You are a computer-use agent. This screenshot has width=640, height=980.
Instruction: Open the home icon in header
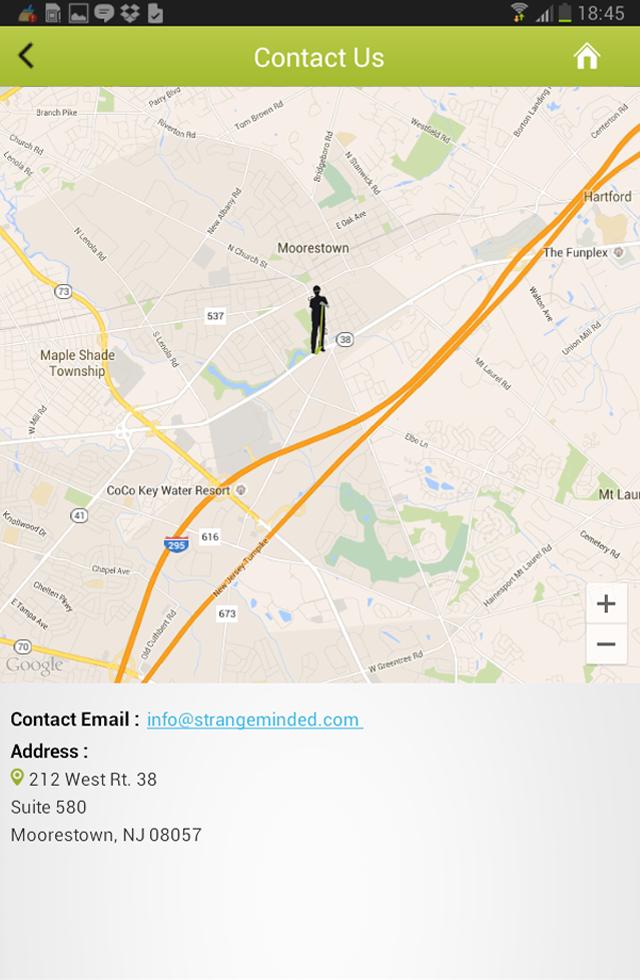point(586,57)
